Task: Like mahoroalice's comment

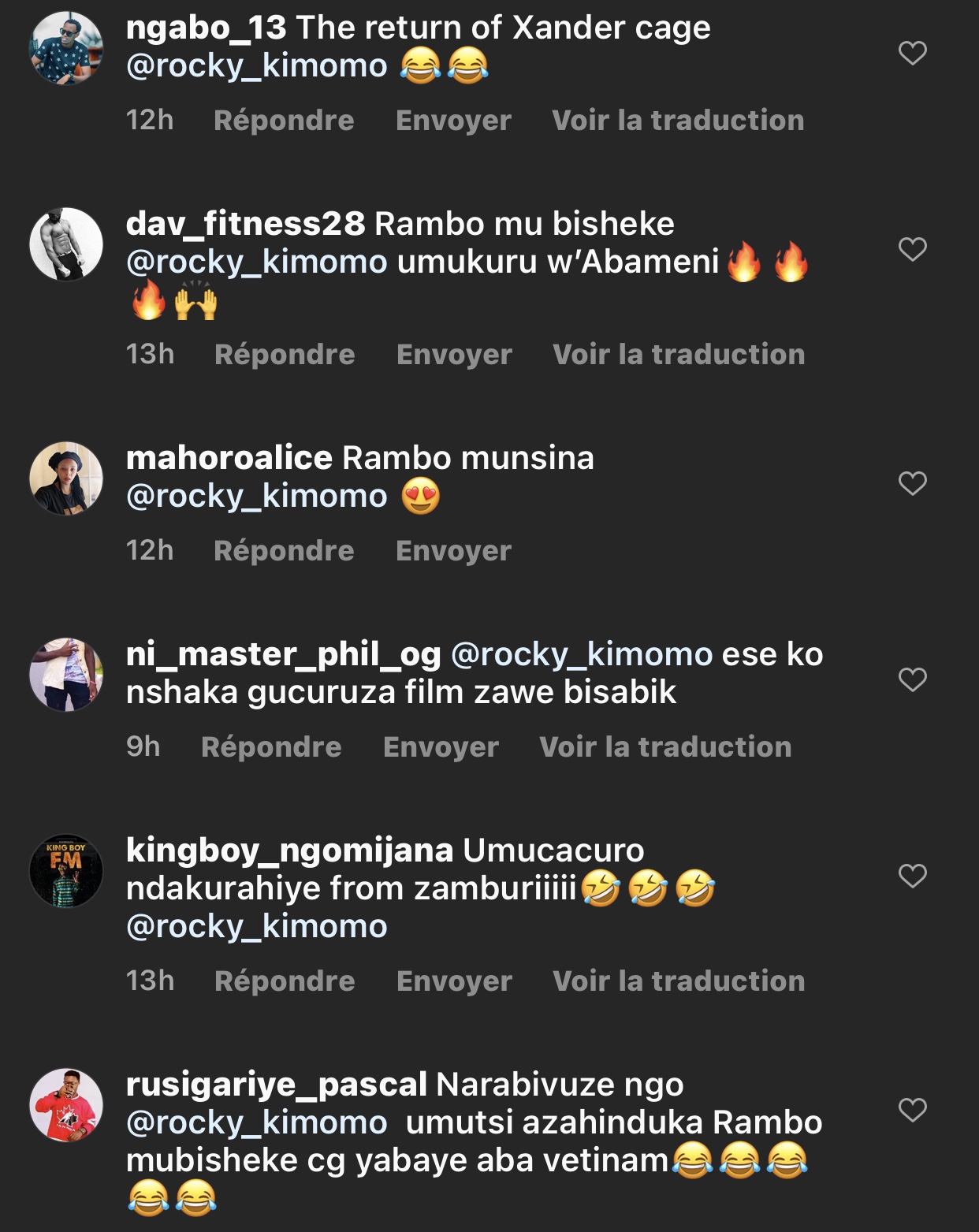Action: 912,483
